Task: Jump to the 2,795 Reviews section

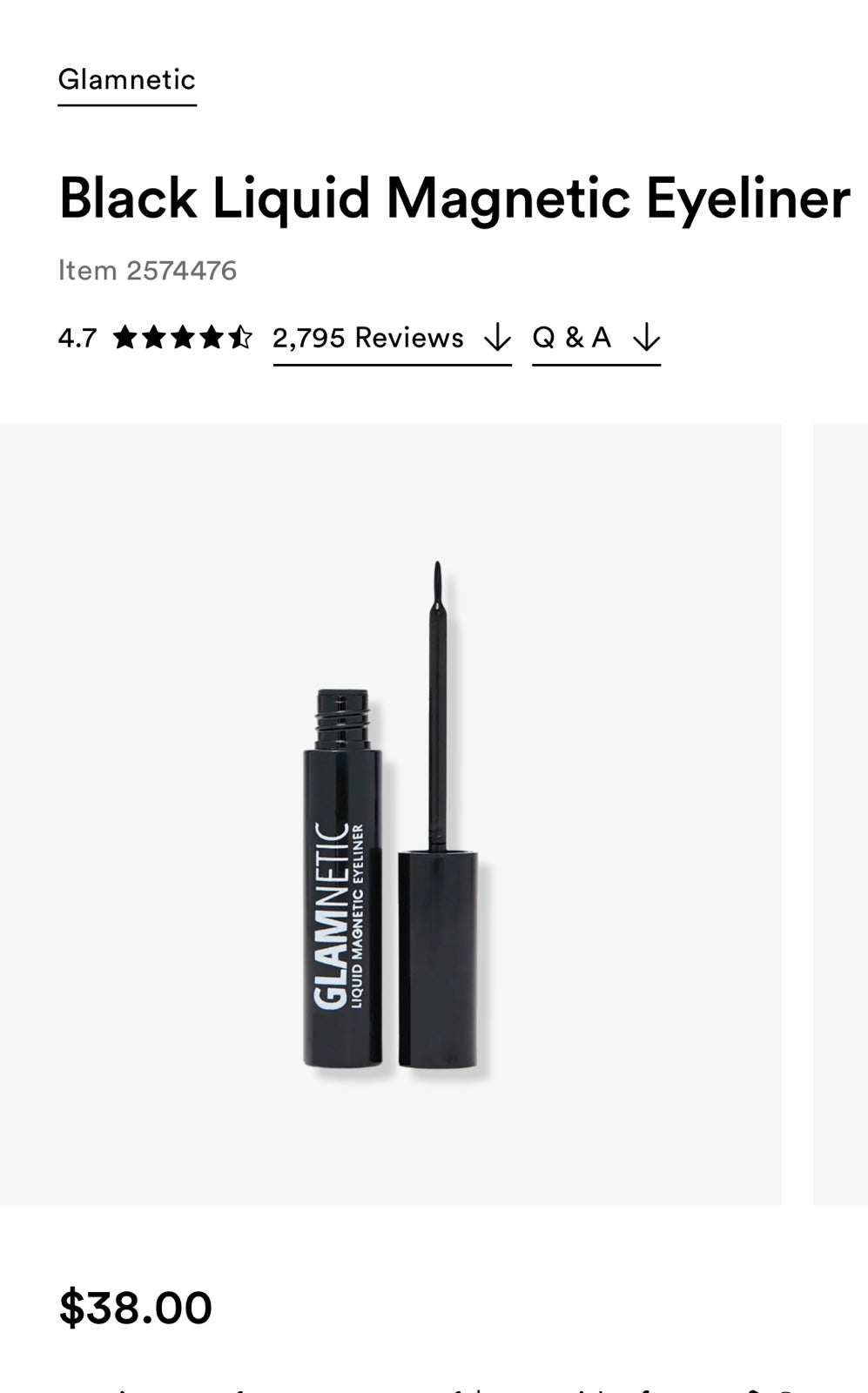Action: [392, 338]
